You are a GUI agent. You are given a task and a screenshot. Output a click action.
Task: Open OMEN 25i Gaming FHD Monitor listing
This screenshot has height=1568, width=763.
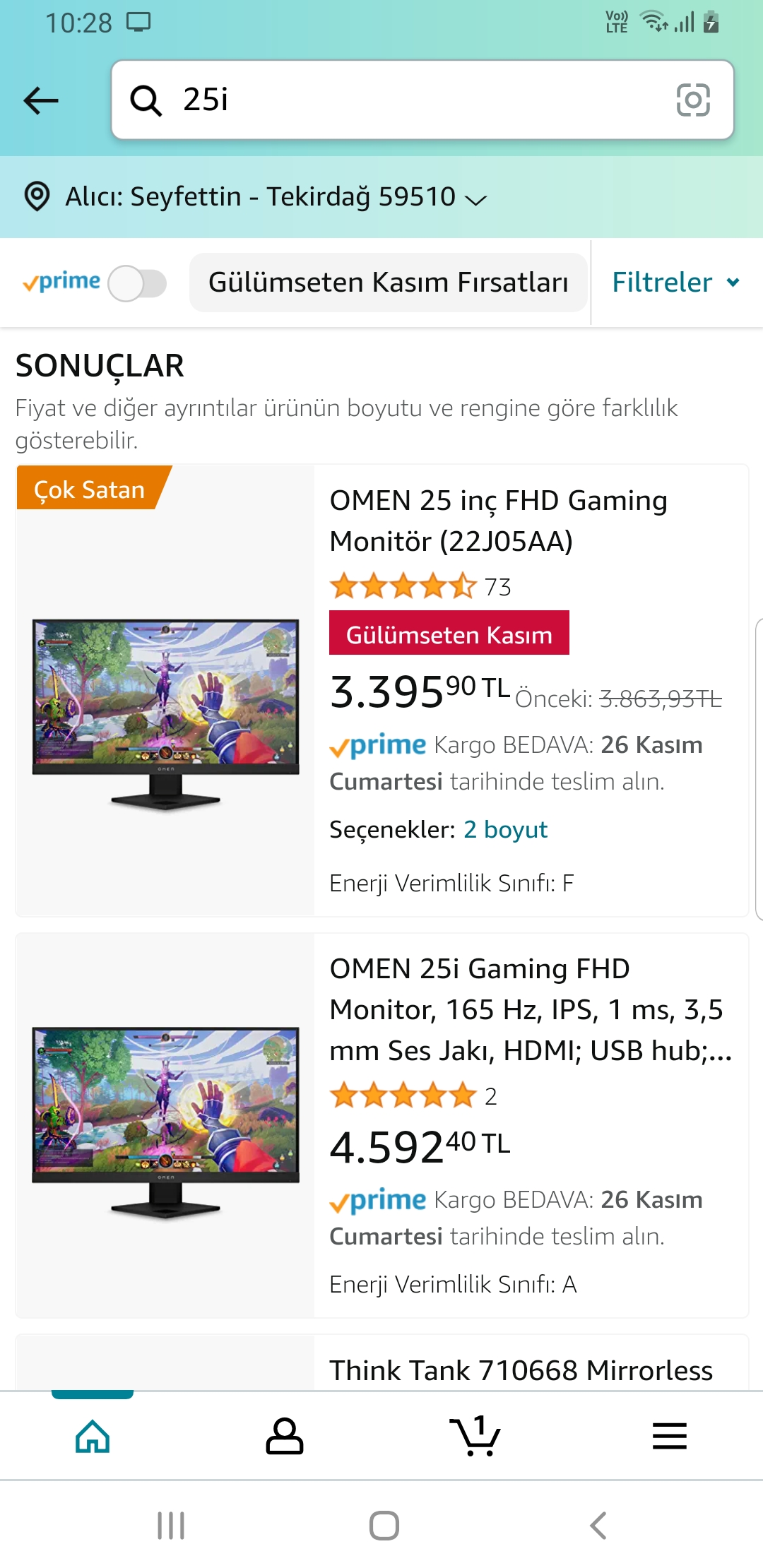531,1009
